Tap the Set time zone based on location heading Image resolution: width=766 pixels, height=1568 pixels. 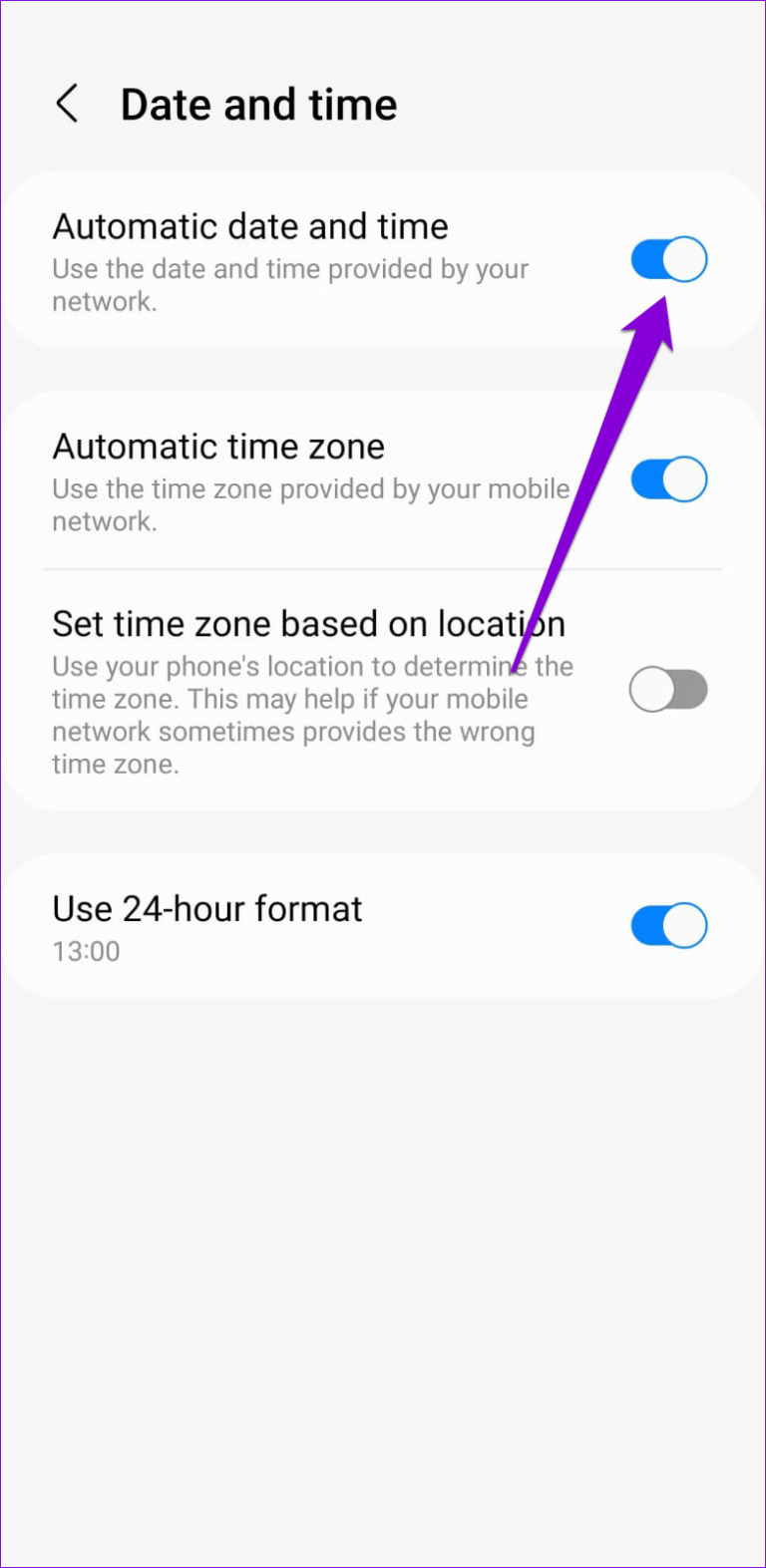tap(308, 623)
